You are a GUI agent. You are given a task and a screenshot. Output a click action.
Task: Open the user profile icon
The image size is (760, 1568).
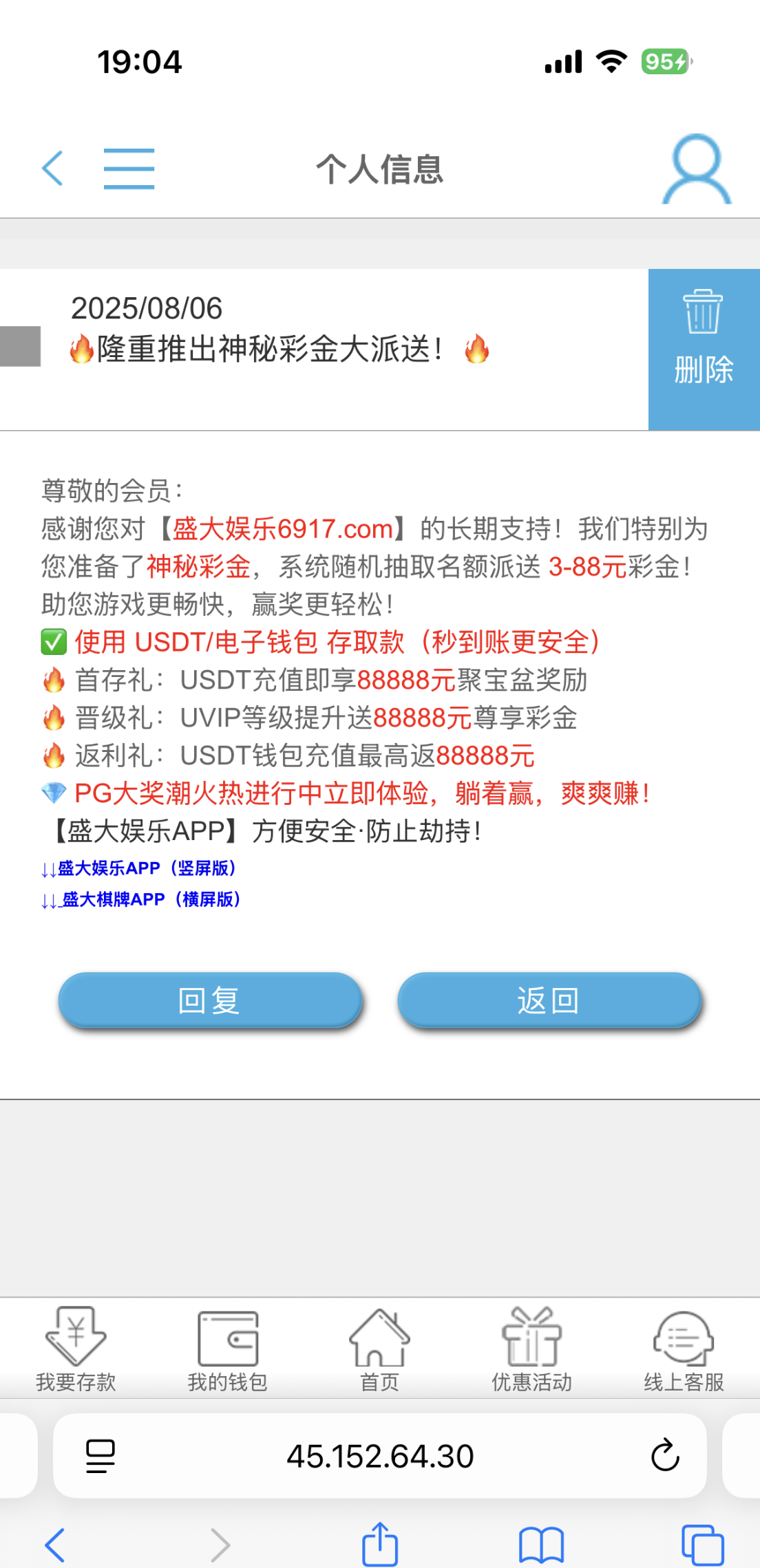(696, 170)
